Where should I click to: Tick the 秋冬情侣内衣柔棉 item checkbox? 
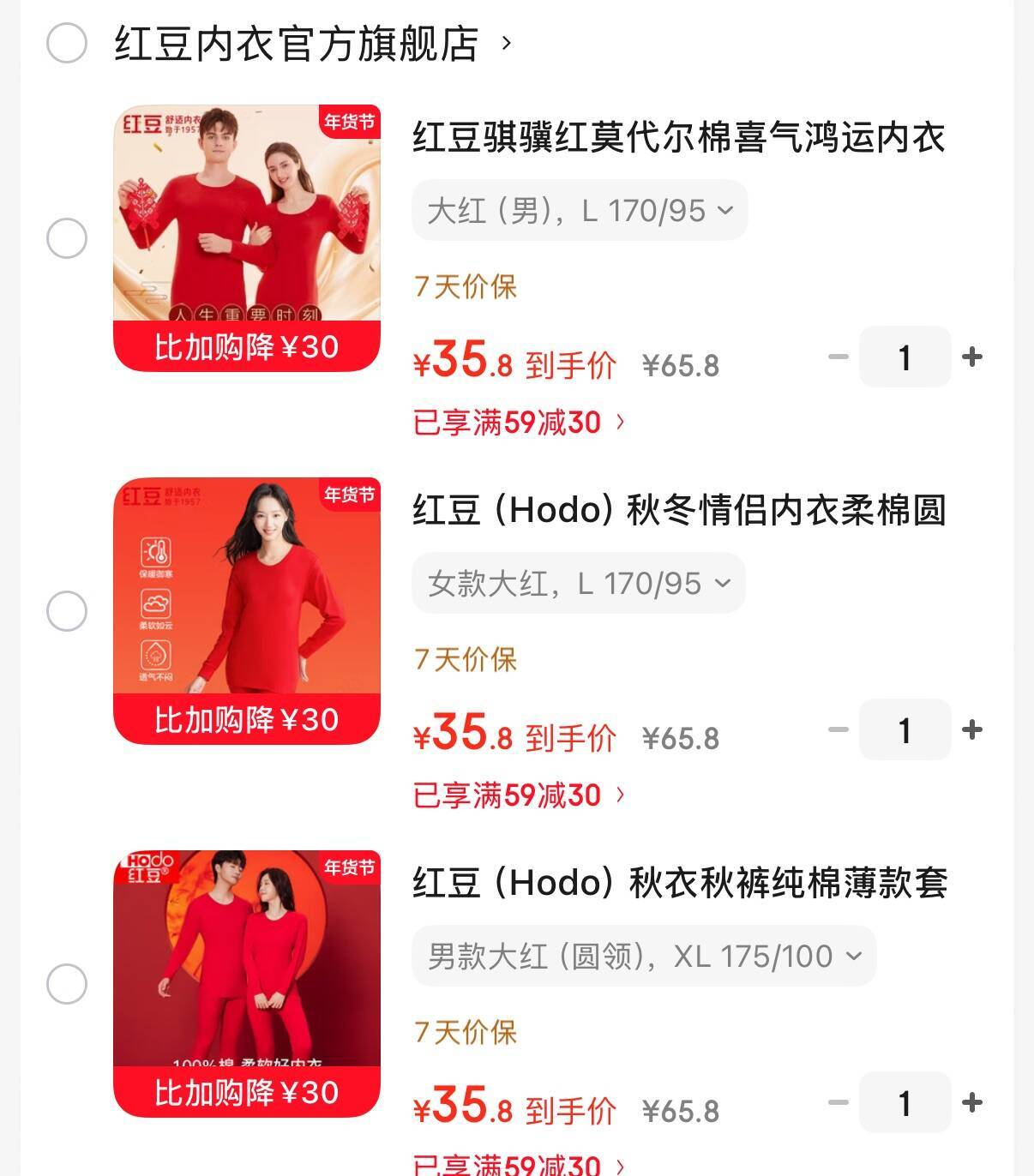(67, 611)
